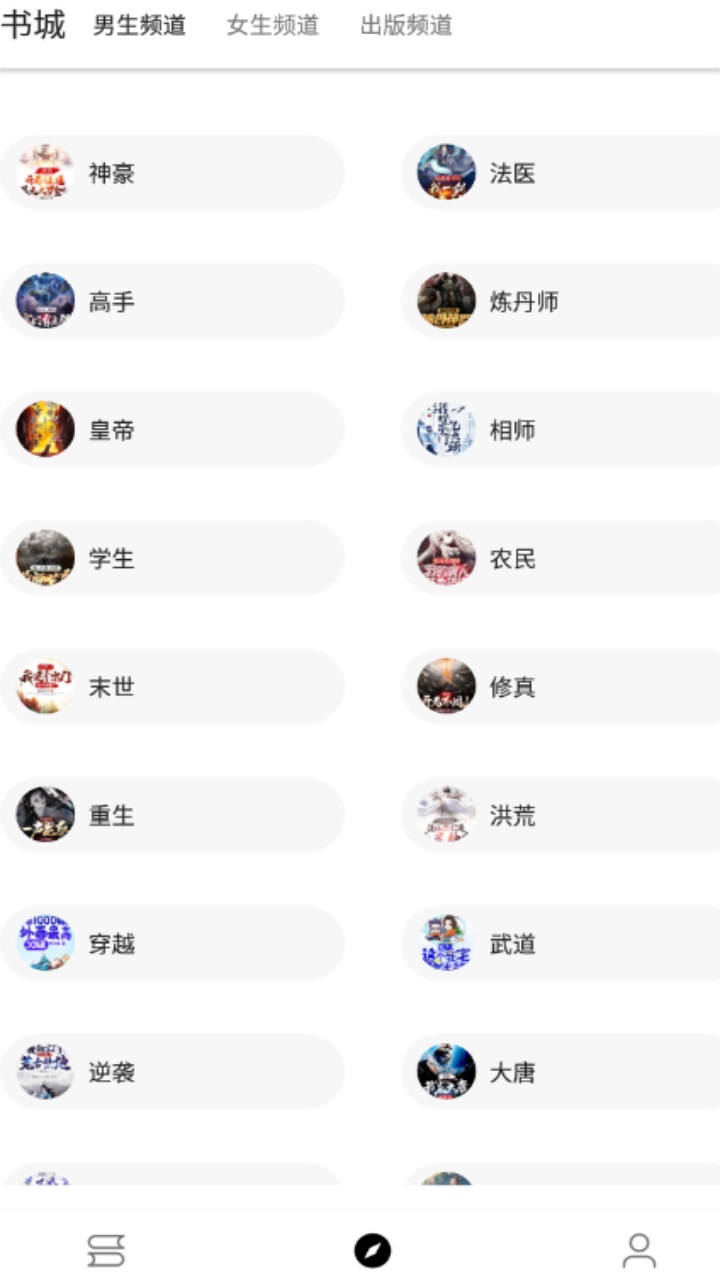Open the bookshelf icon in bottom navigation
Viewport: 720px width, 1280px height.
[x=107, y=1247]
